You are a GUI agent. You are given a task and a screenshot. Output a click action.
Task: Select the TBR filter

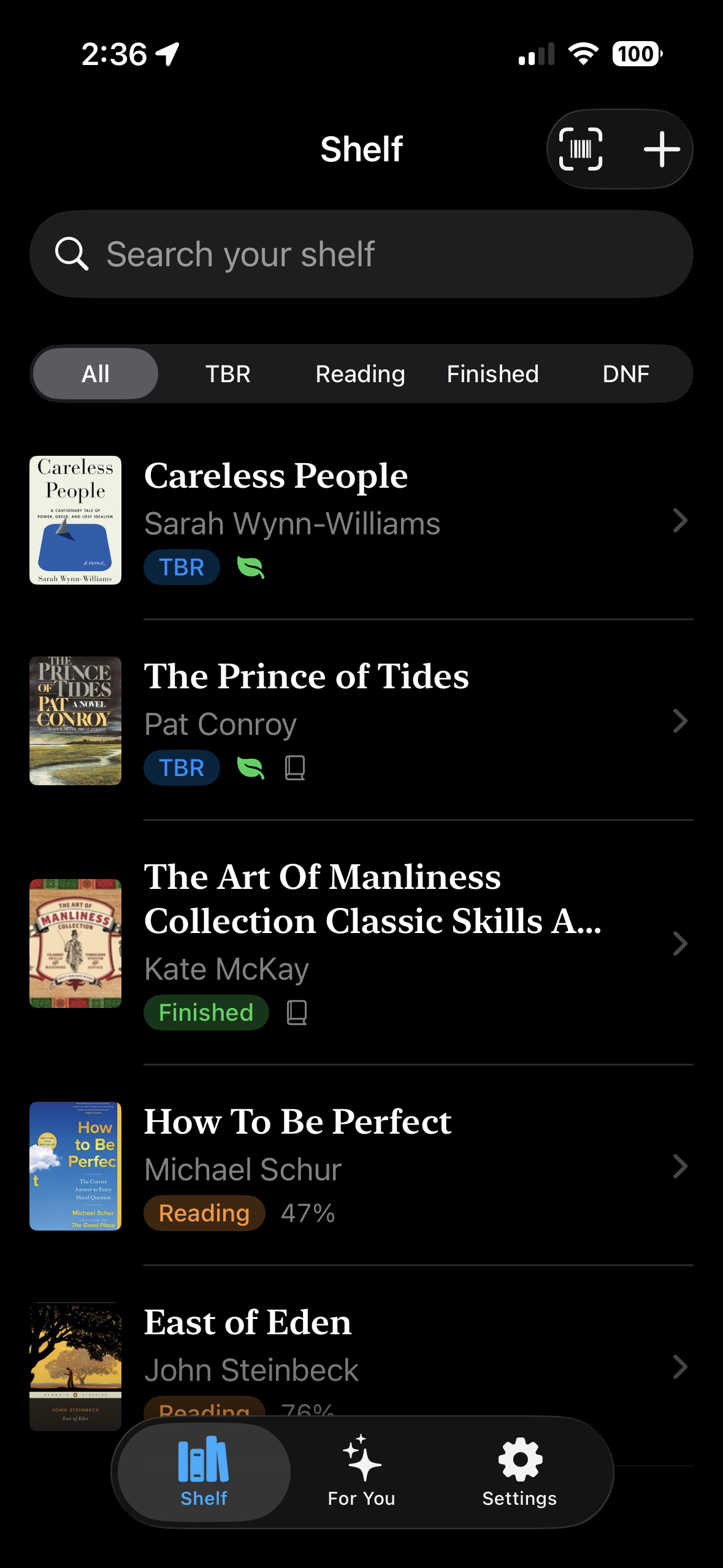228,373
